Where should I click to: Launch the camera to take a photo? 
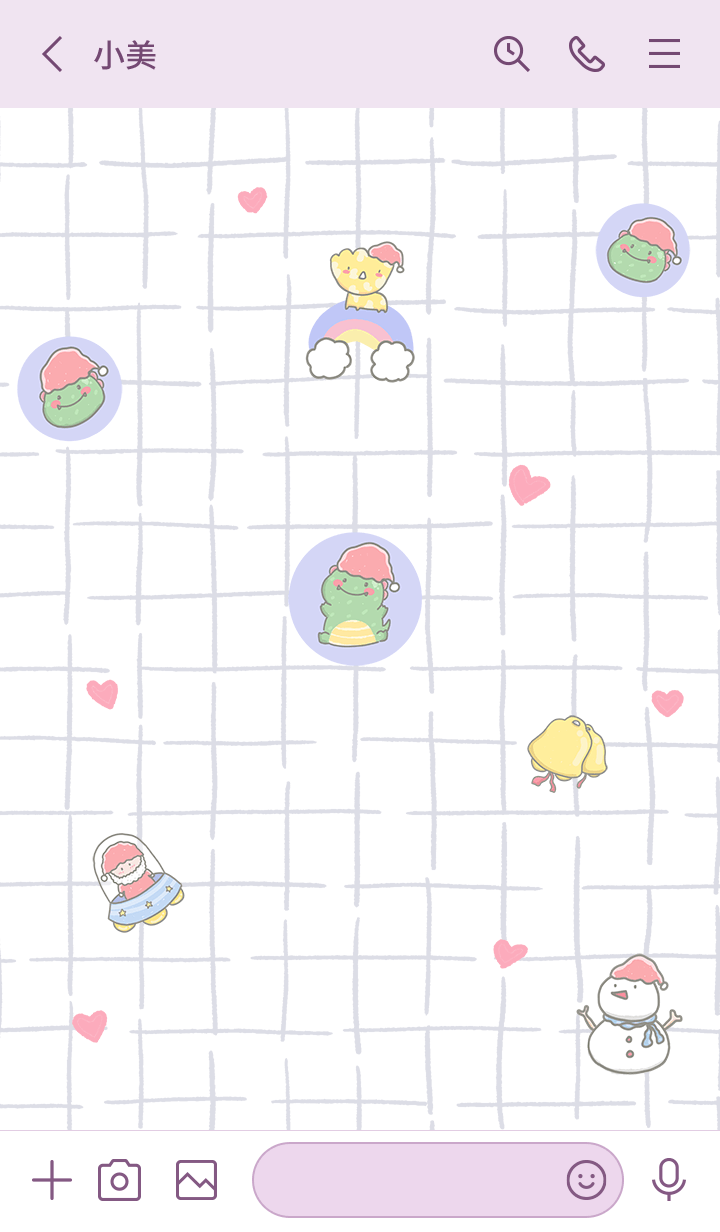(119, 1180)
